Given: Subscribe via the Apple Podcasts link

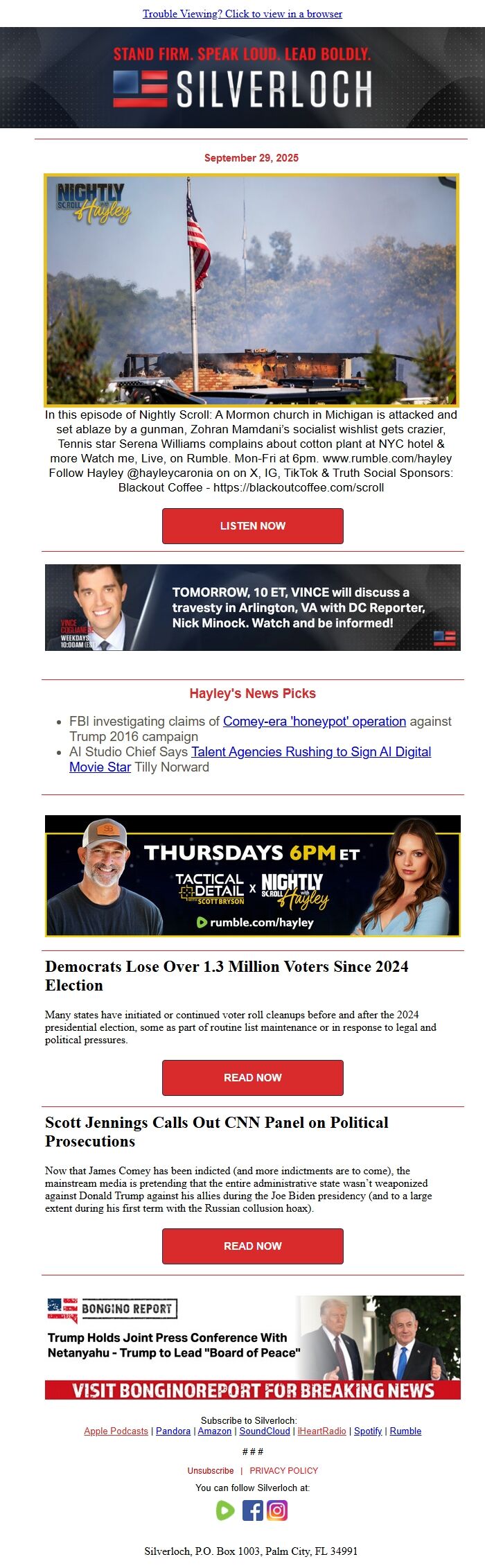Looking at the screenshot, I should 116,1431.
